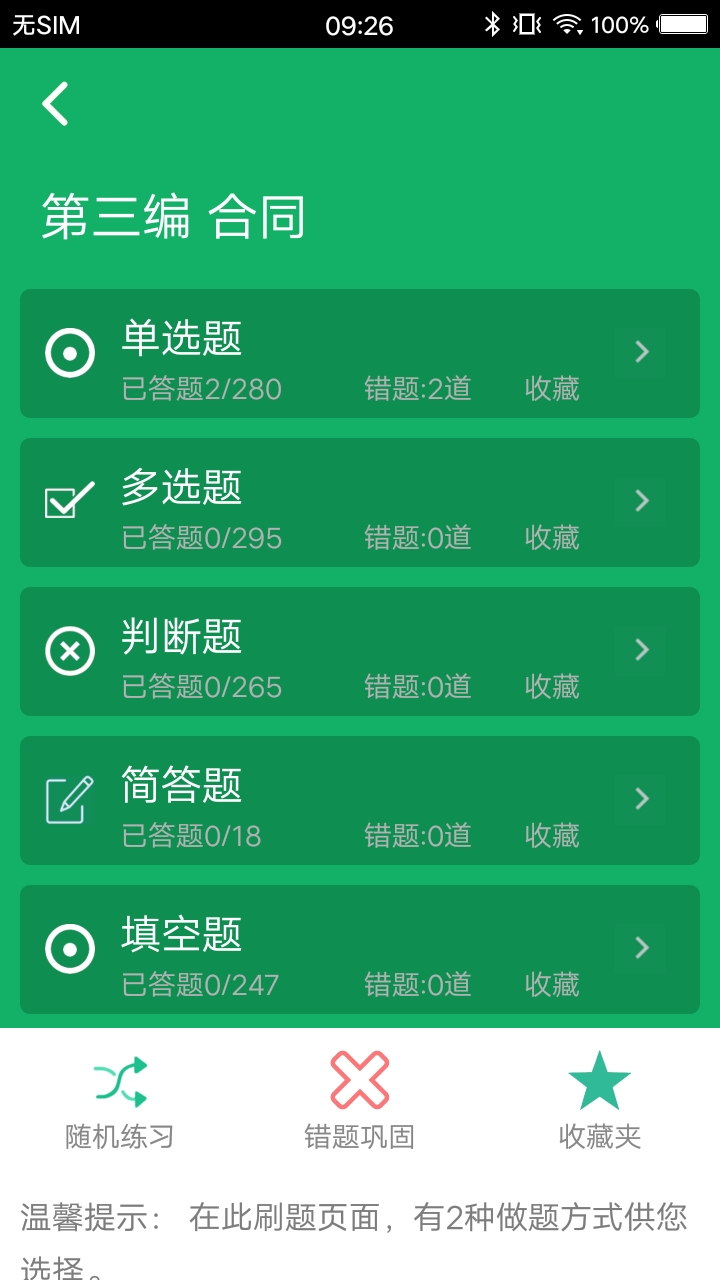Tap the 判断题 circled X icon

pos(69,650)
